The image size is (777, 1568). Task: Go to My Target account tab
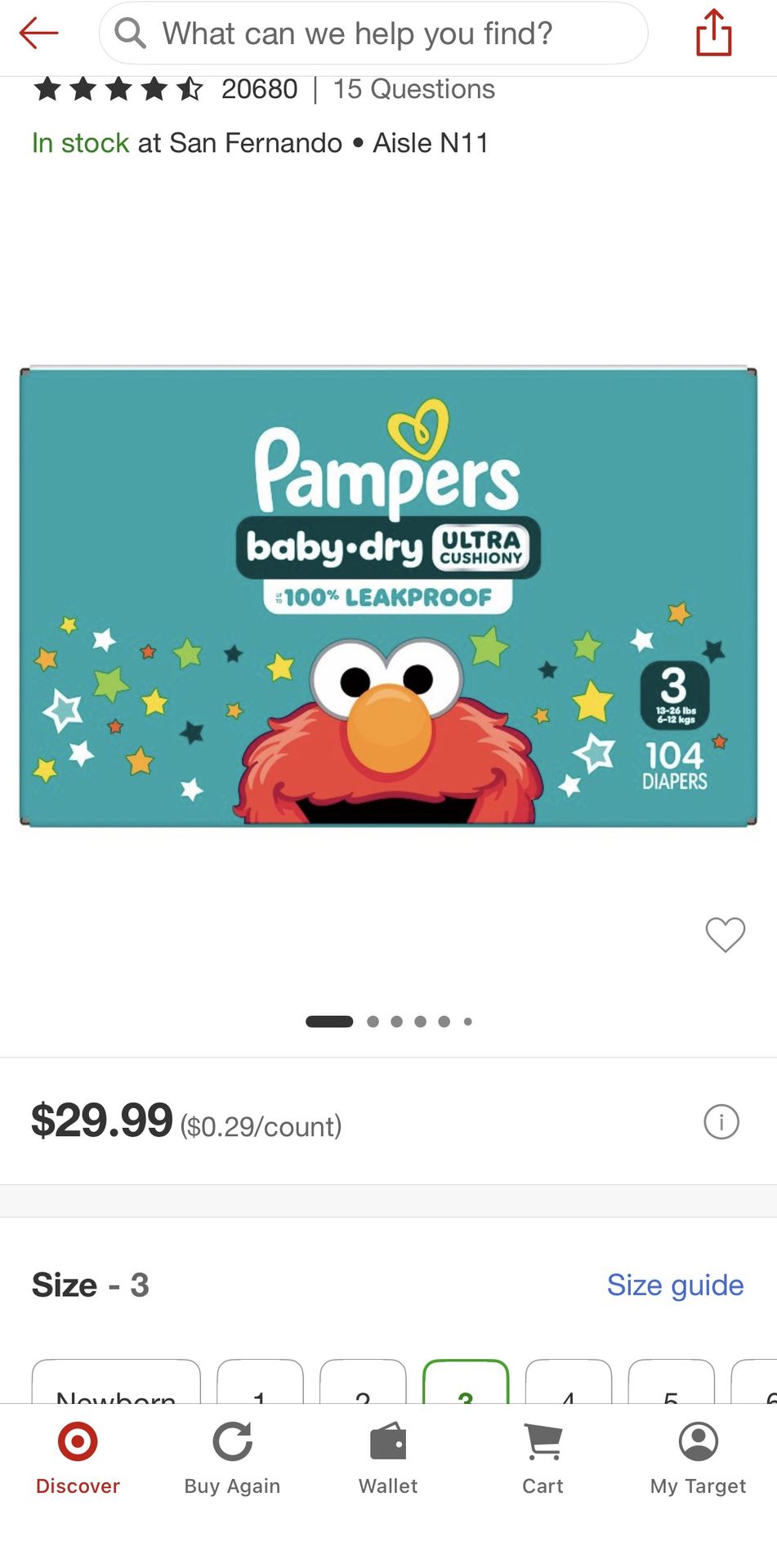698,1458
